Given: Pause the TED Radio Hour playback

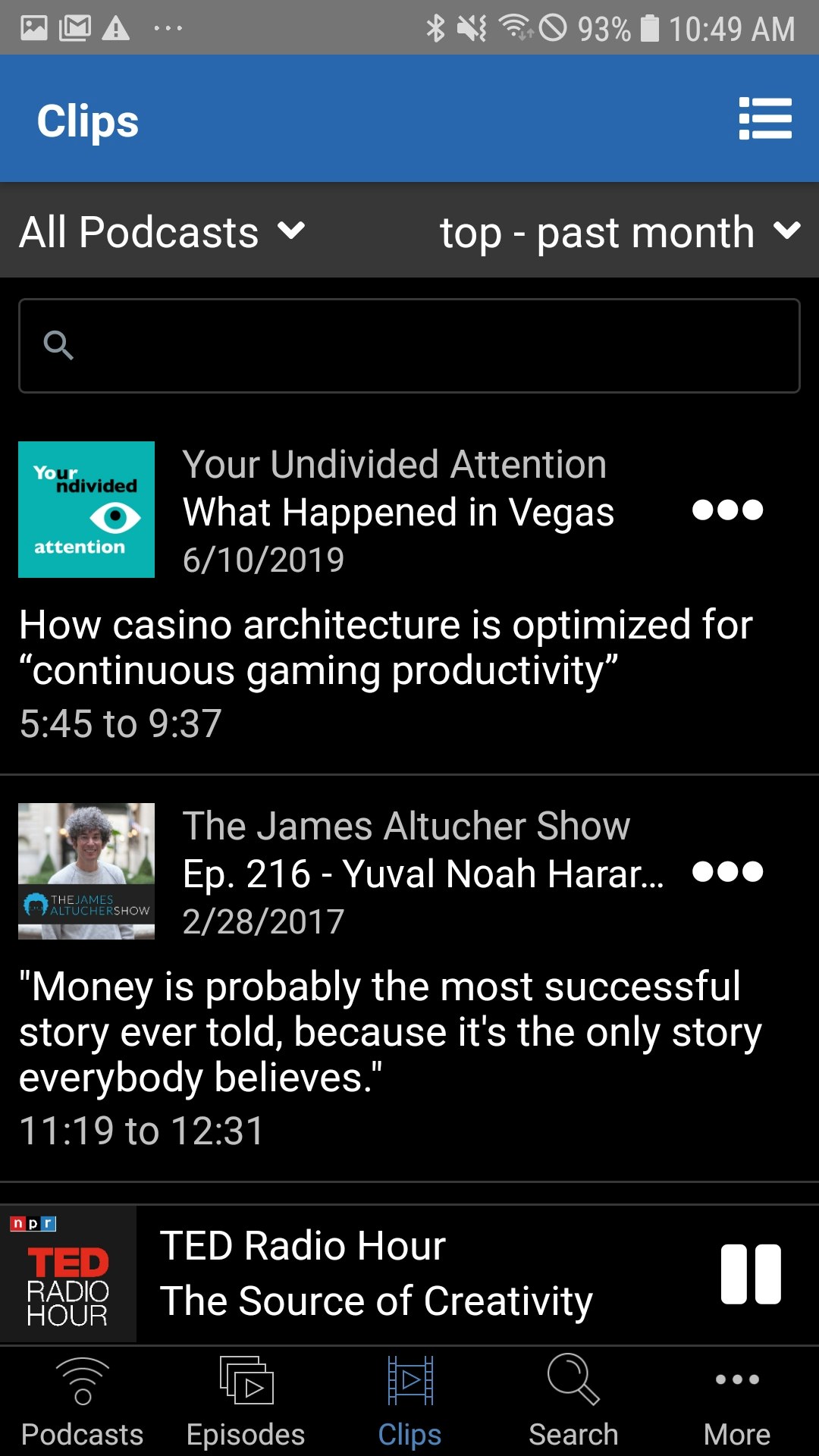Looking at the screenshot, I should (752, 1272).
